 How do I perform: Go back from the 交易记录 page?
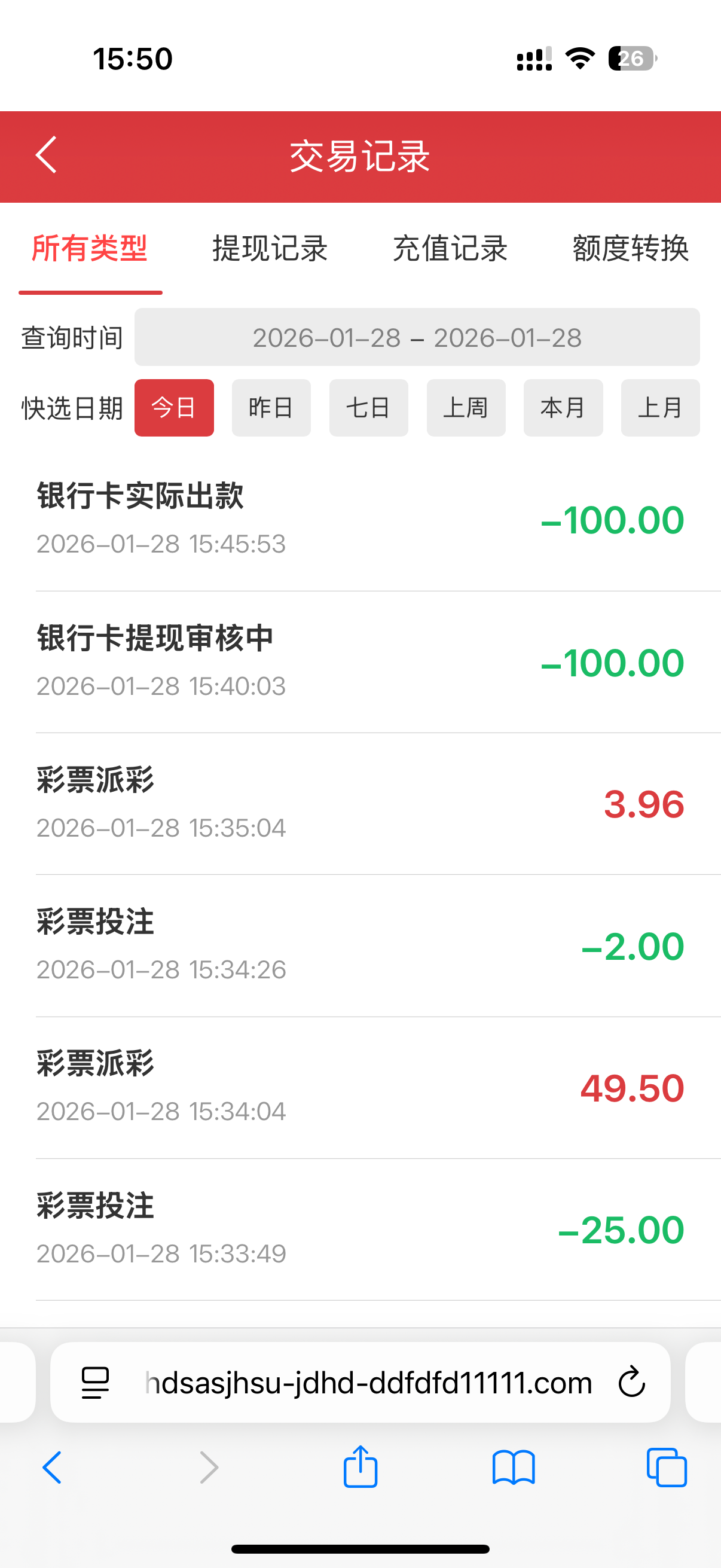(46, 155)
